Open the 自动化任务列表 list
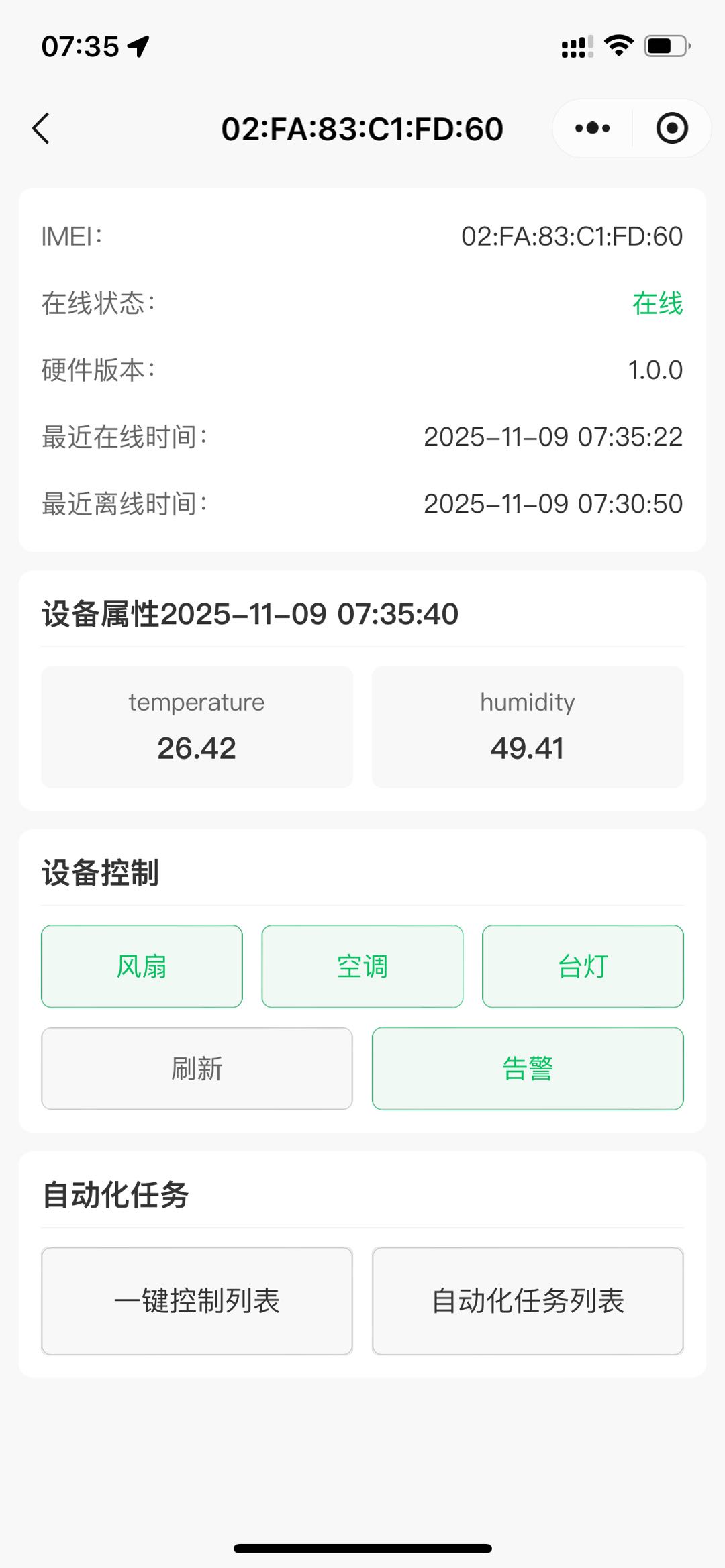Viewport: 725px width, 1568px height. [528, 1300]
